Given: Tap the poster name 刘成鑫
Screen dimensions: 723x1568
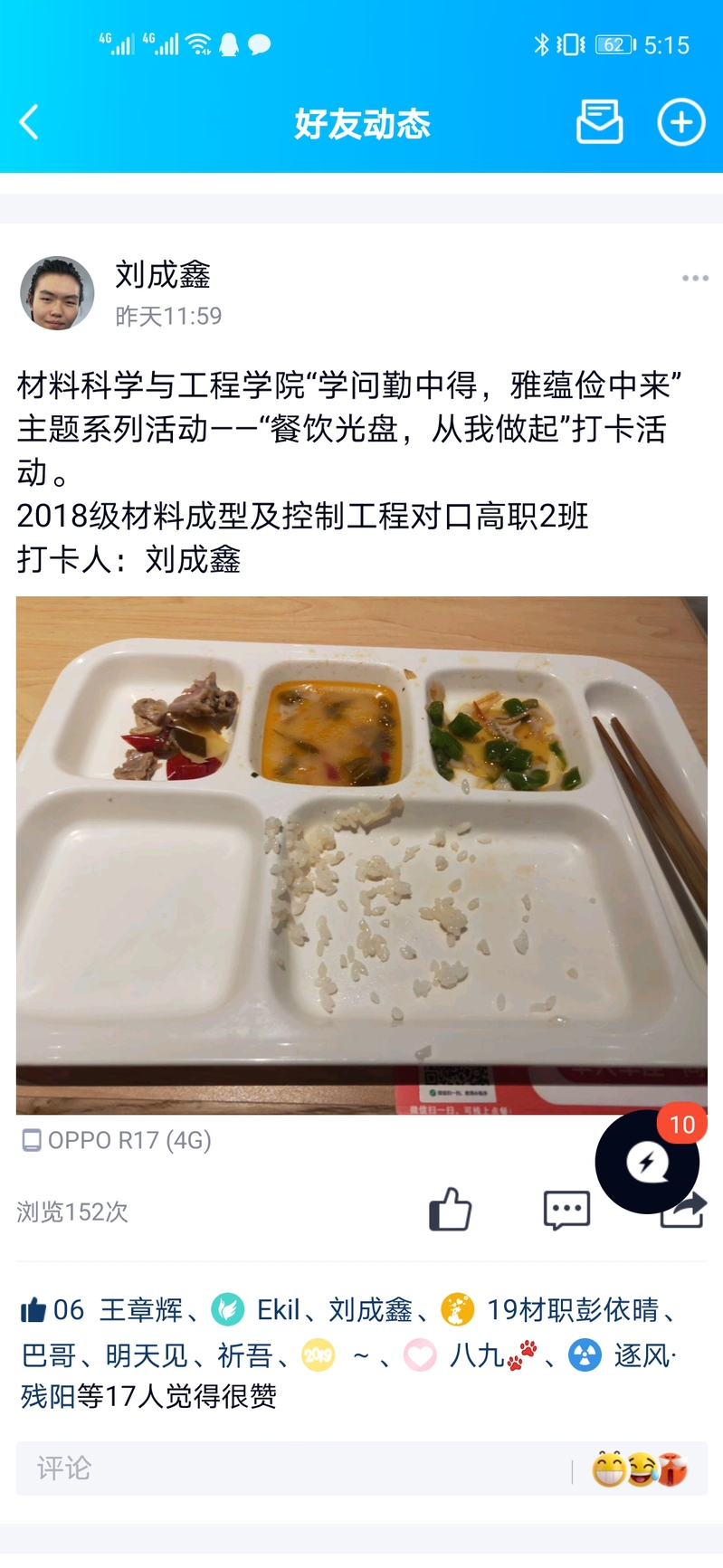Looking at the screenshot, I should pos(163,274).
